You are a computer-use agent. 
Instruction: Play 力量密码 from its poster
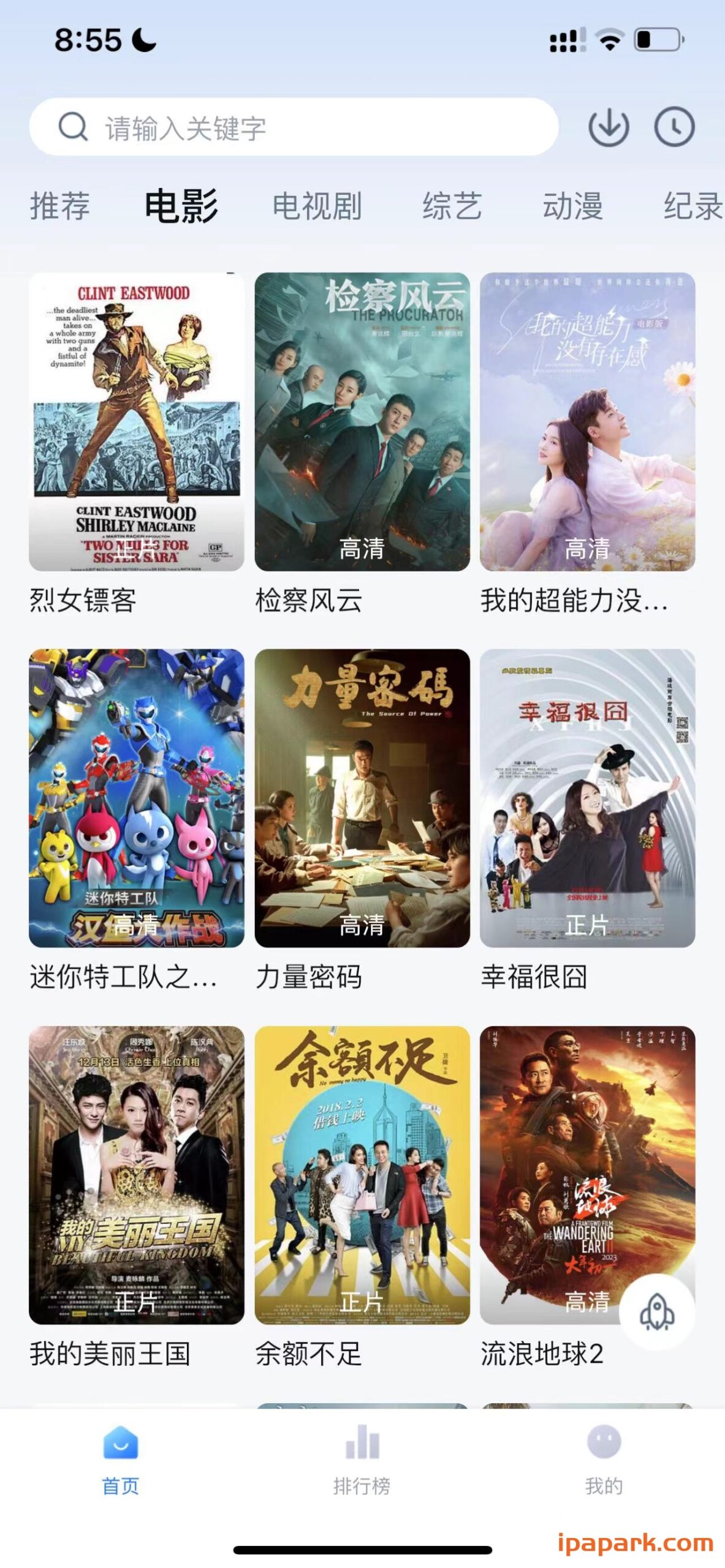tap(362, 796)
